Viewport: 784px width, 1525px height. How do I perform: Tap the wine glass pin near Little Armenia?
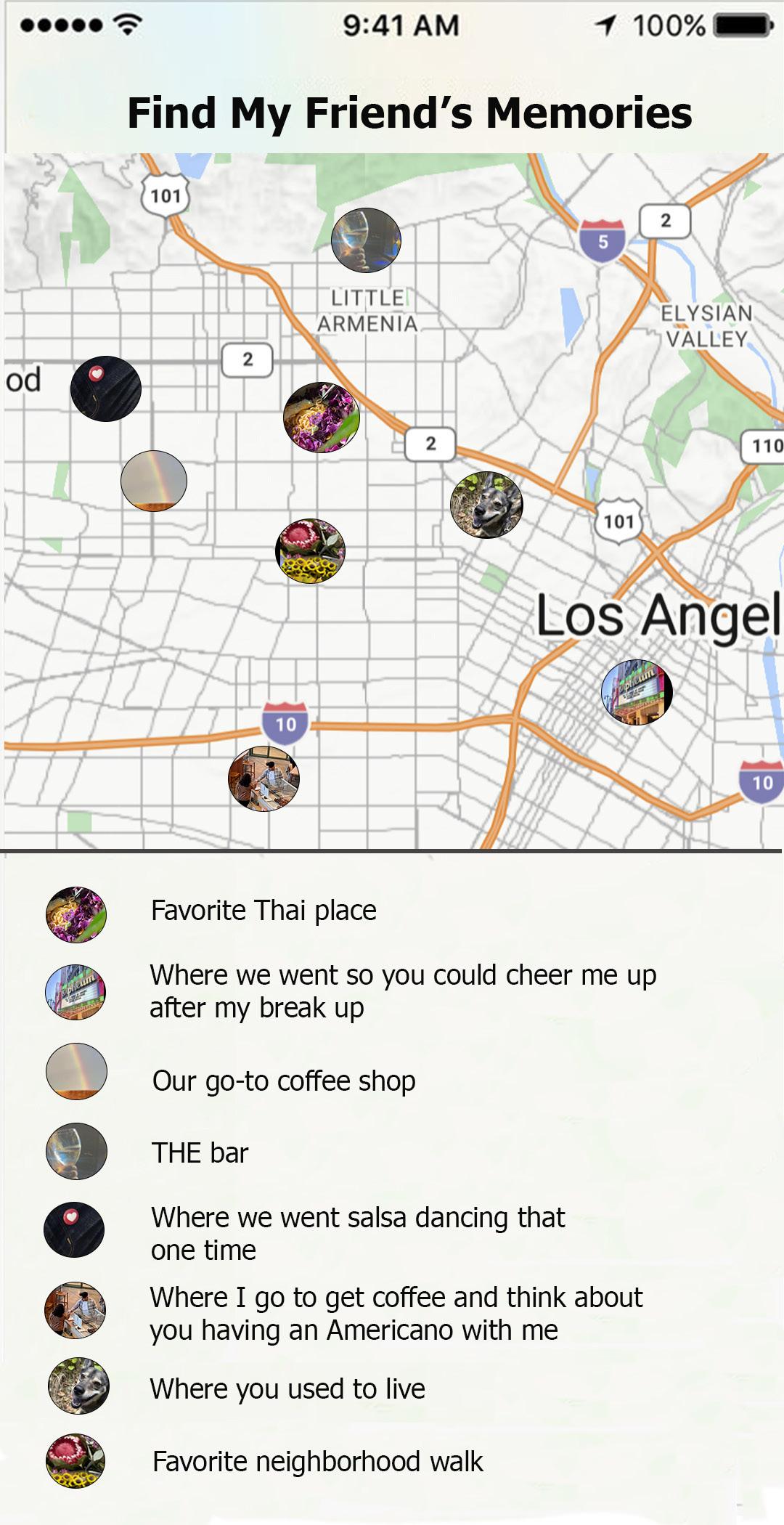tap(366, 240)
